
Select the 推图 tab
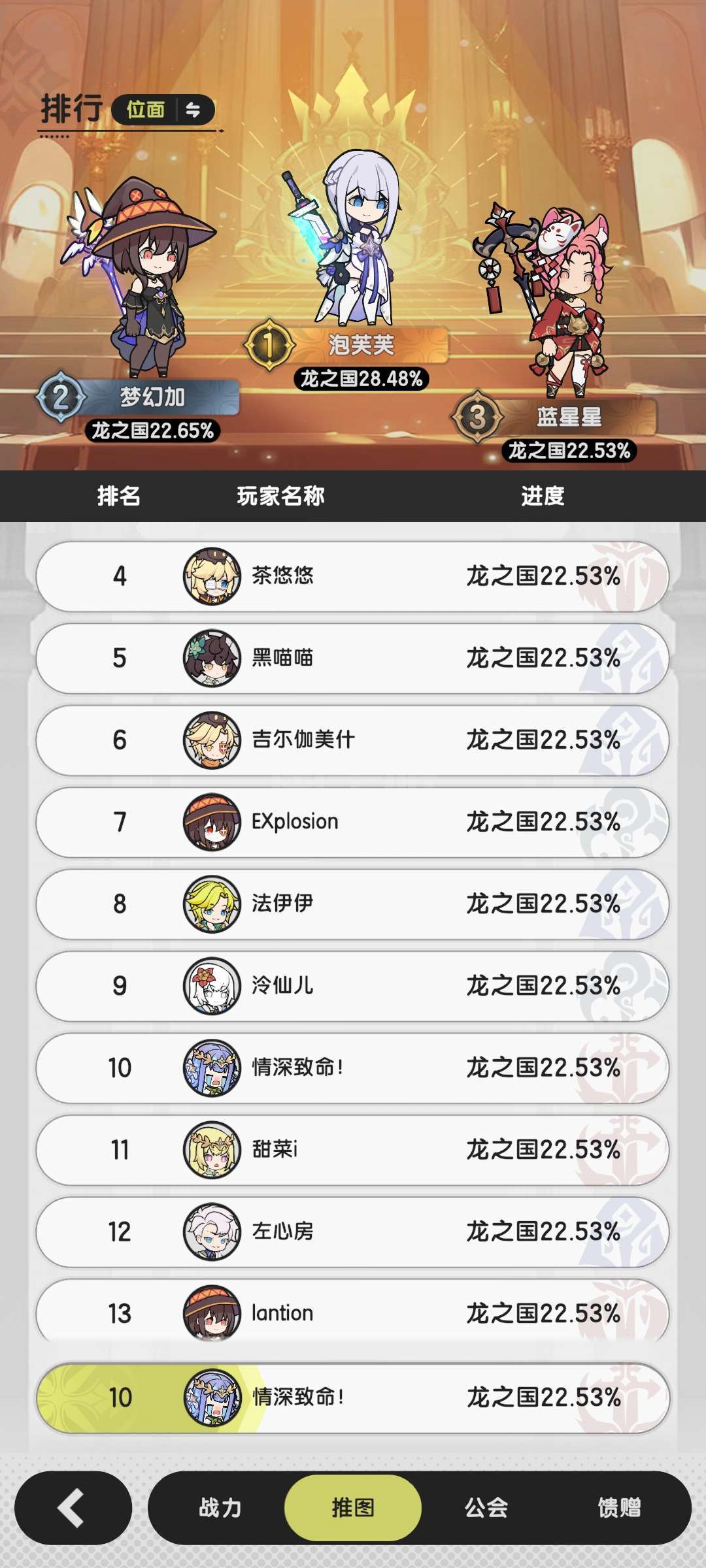point(353,1508)
